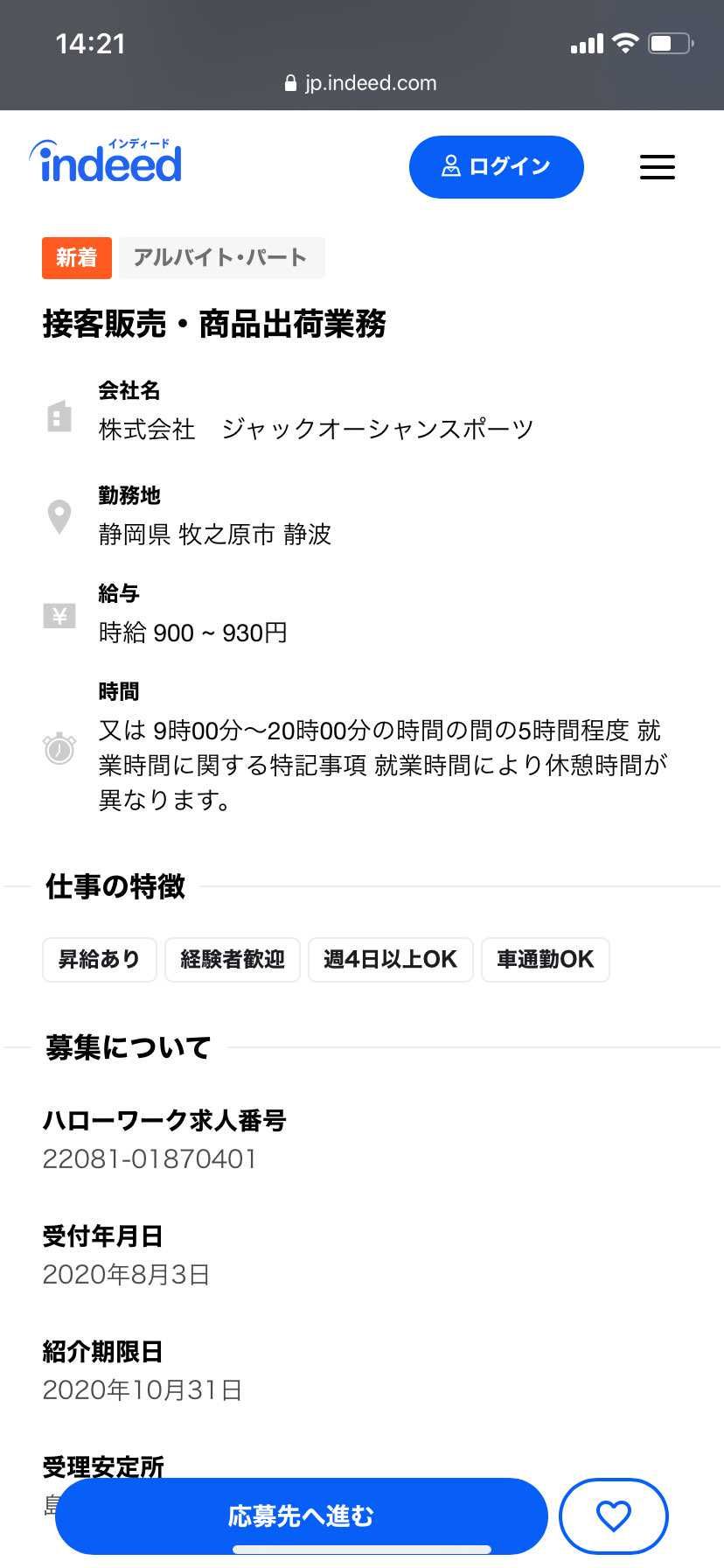Click the yen salary icon next to 給与
The height and width of the screenshot is (1568, 724).
point(59,616)
